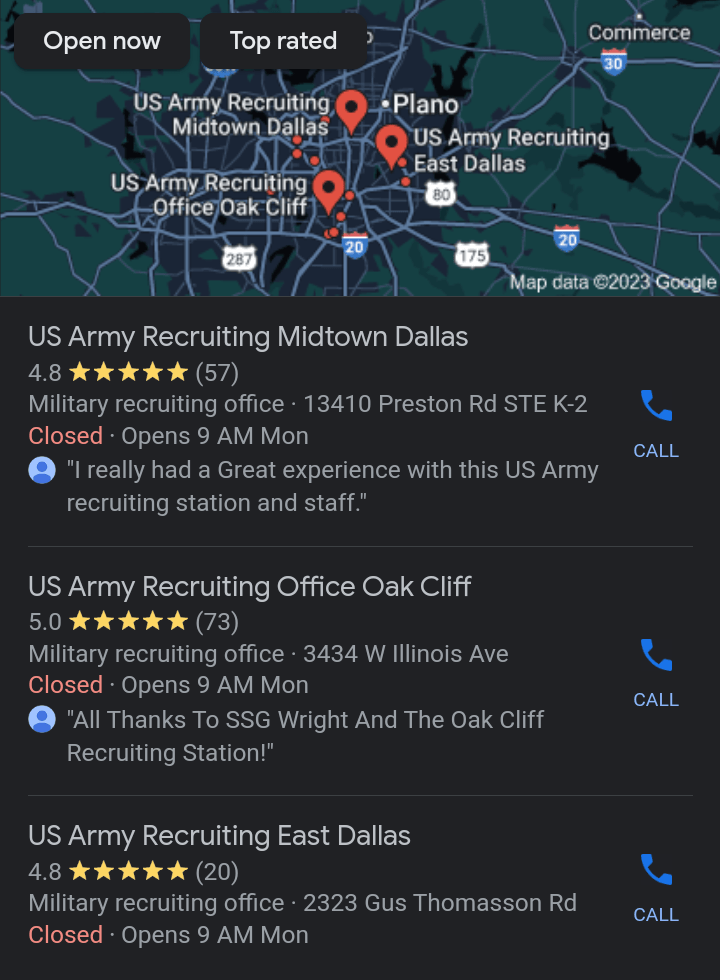Call US Army Recruiting East Dallas
This screenshot has height=980, width=720.
click(656, 886)
